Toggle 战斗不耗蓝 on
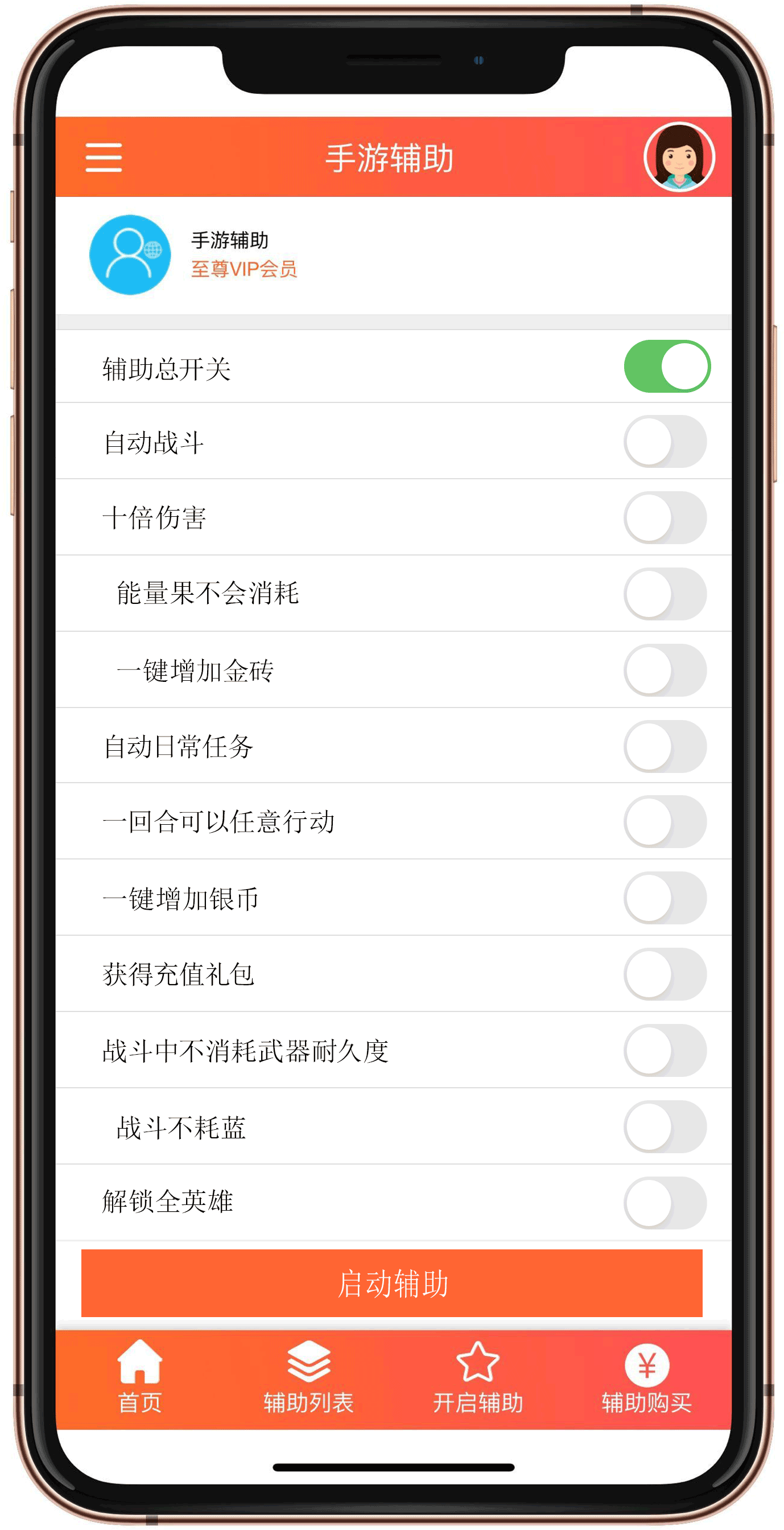 [665, 1126]
